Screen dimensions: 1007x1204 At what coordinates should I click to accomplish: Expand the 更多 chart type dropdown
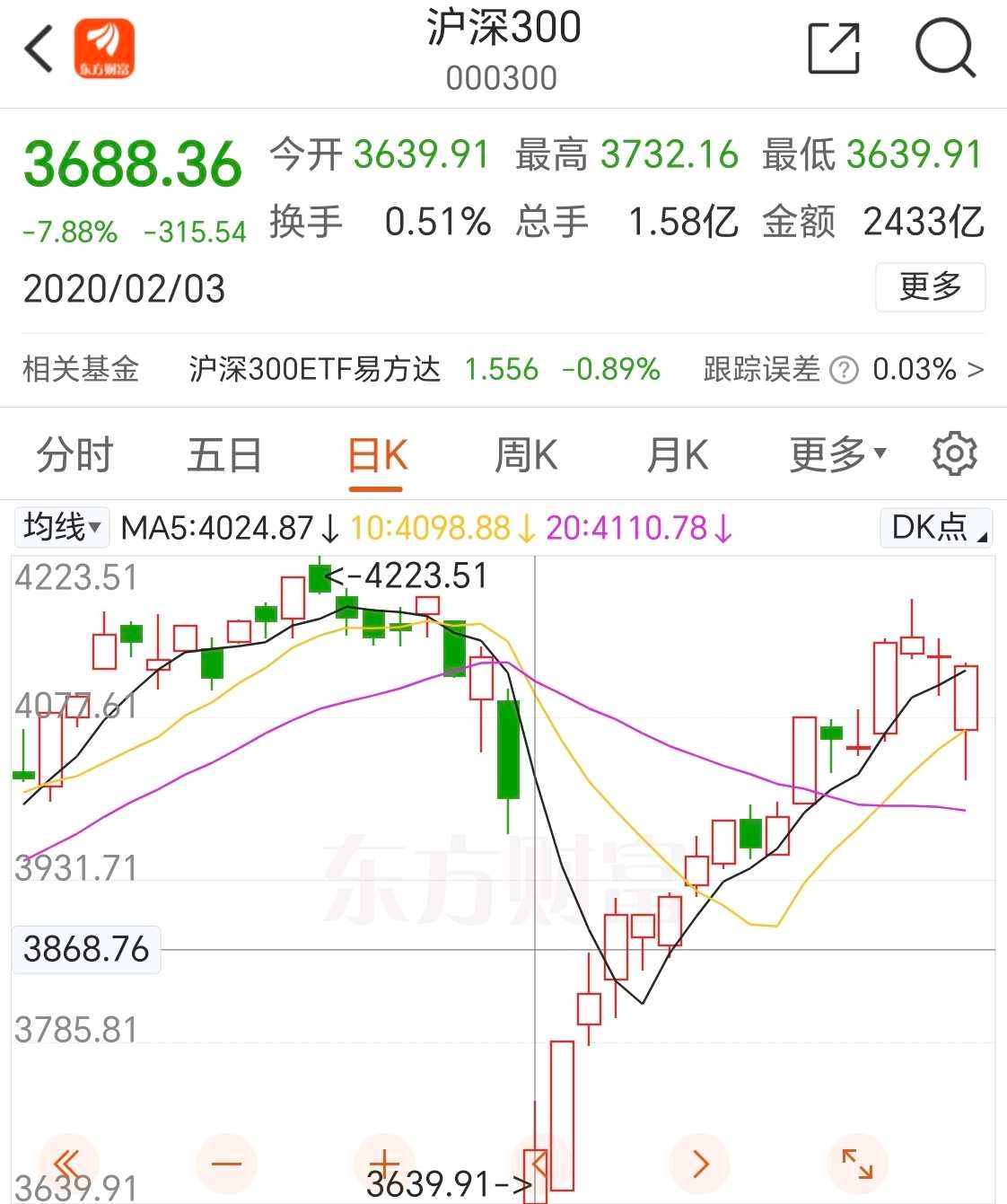(832, 453)
